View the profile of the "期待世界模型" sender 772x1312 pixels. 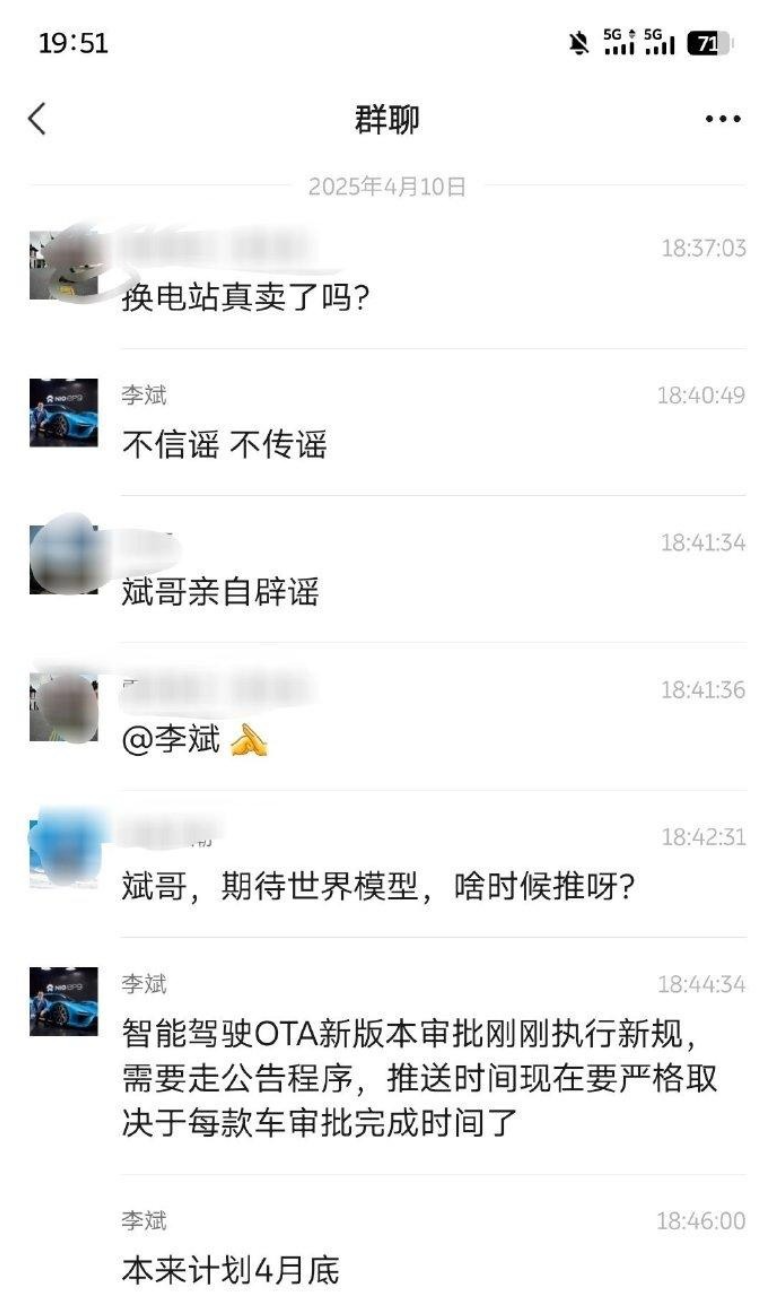click(x=64, y=854)
